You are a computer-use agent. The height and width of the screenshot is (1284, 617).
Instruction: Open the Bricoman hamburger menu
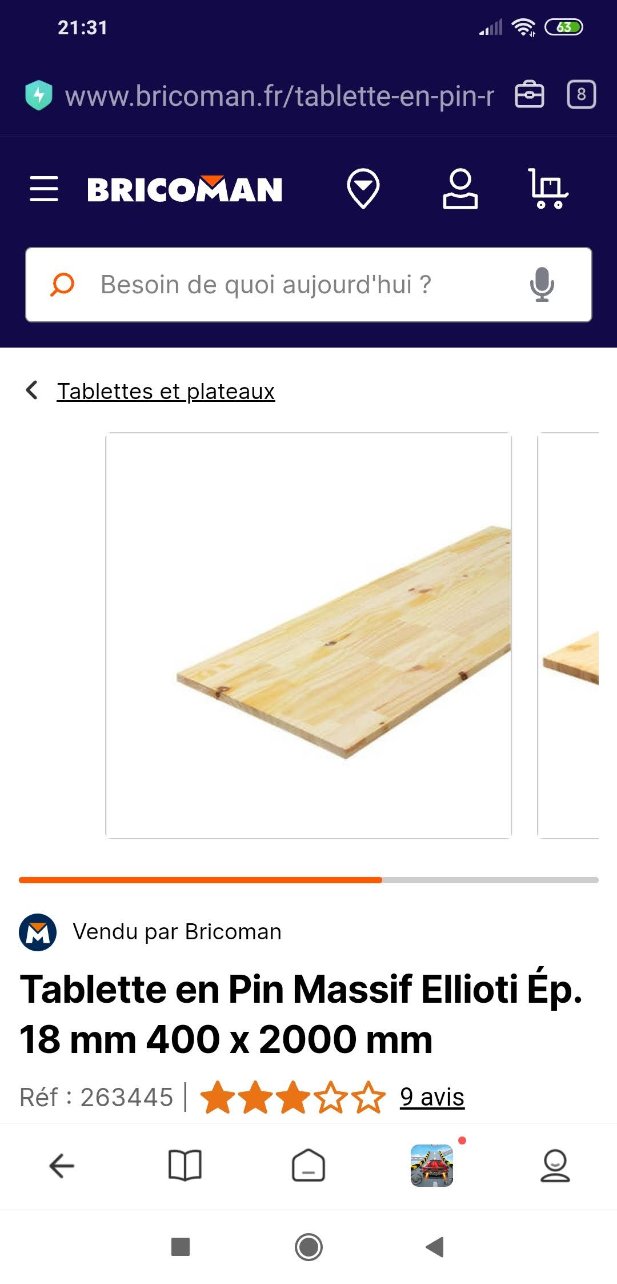click(44, 189)
